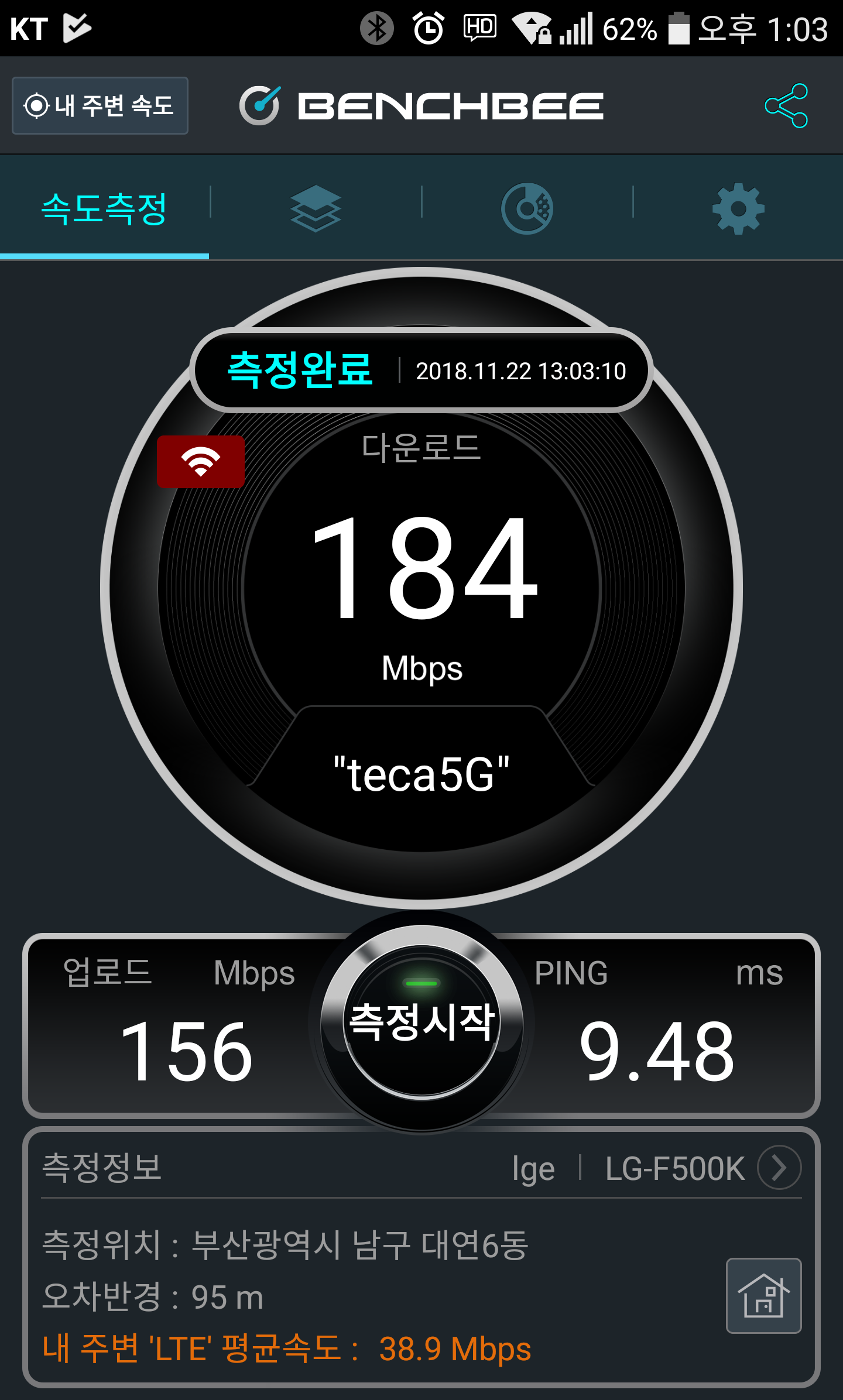Switch to the layers history tab
Viewport: 843px width, 1400px height.
(316, 208)
